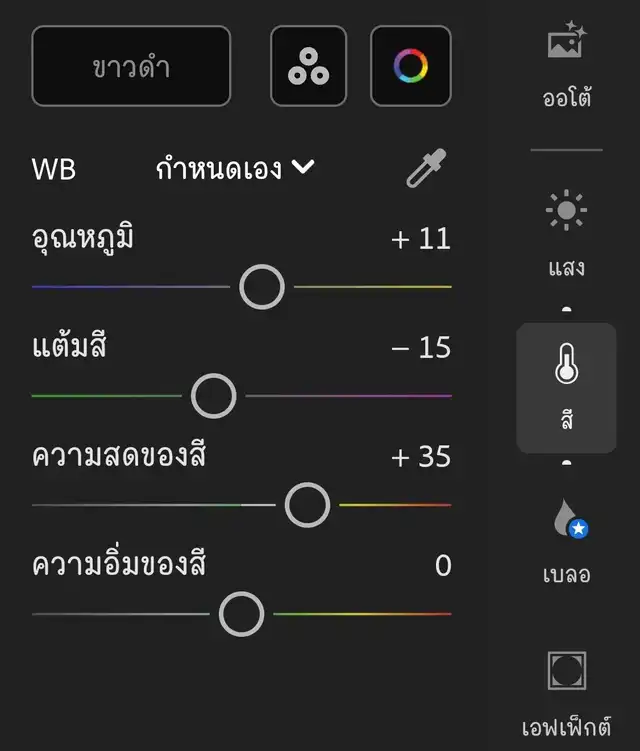Viewport: 640px width, 751px height.
Task: Expand the WB กำหนดเอง dropdown
Action: (235, 169)
